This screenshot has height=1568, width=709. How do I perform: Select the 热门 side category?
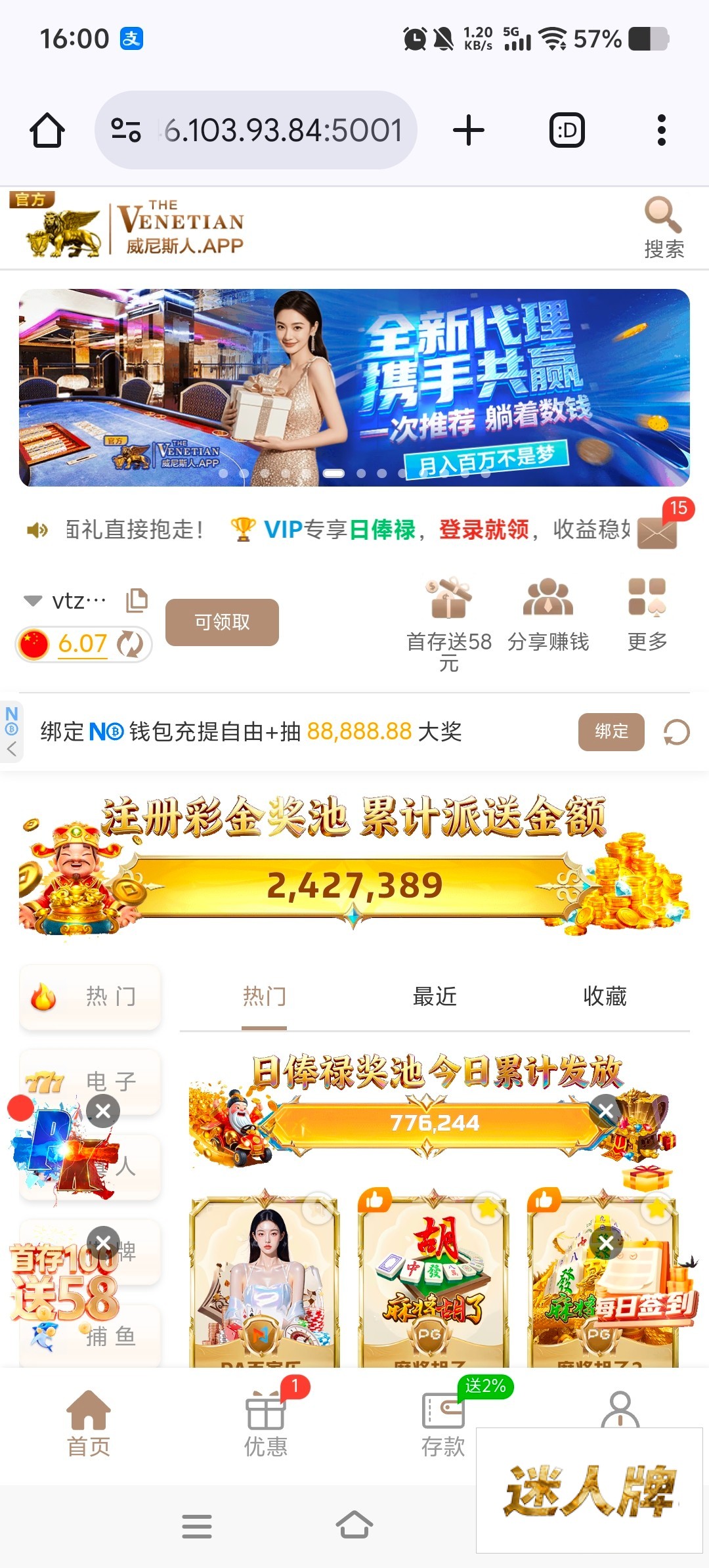pos(91,997)
